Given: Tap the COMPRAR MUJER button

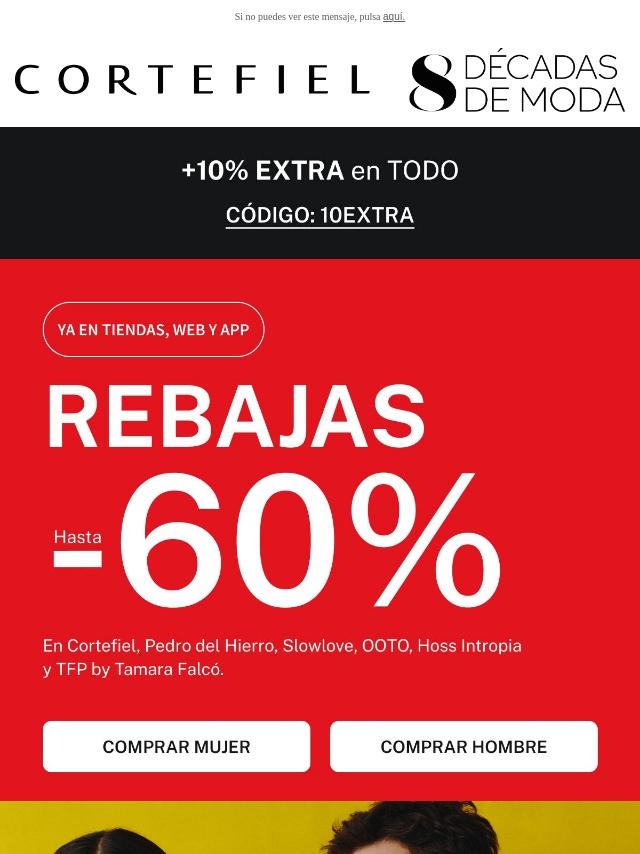Looking at the screenshot, I should [x=176, y=747].
